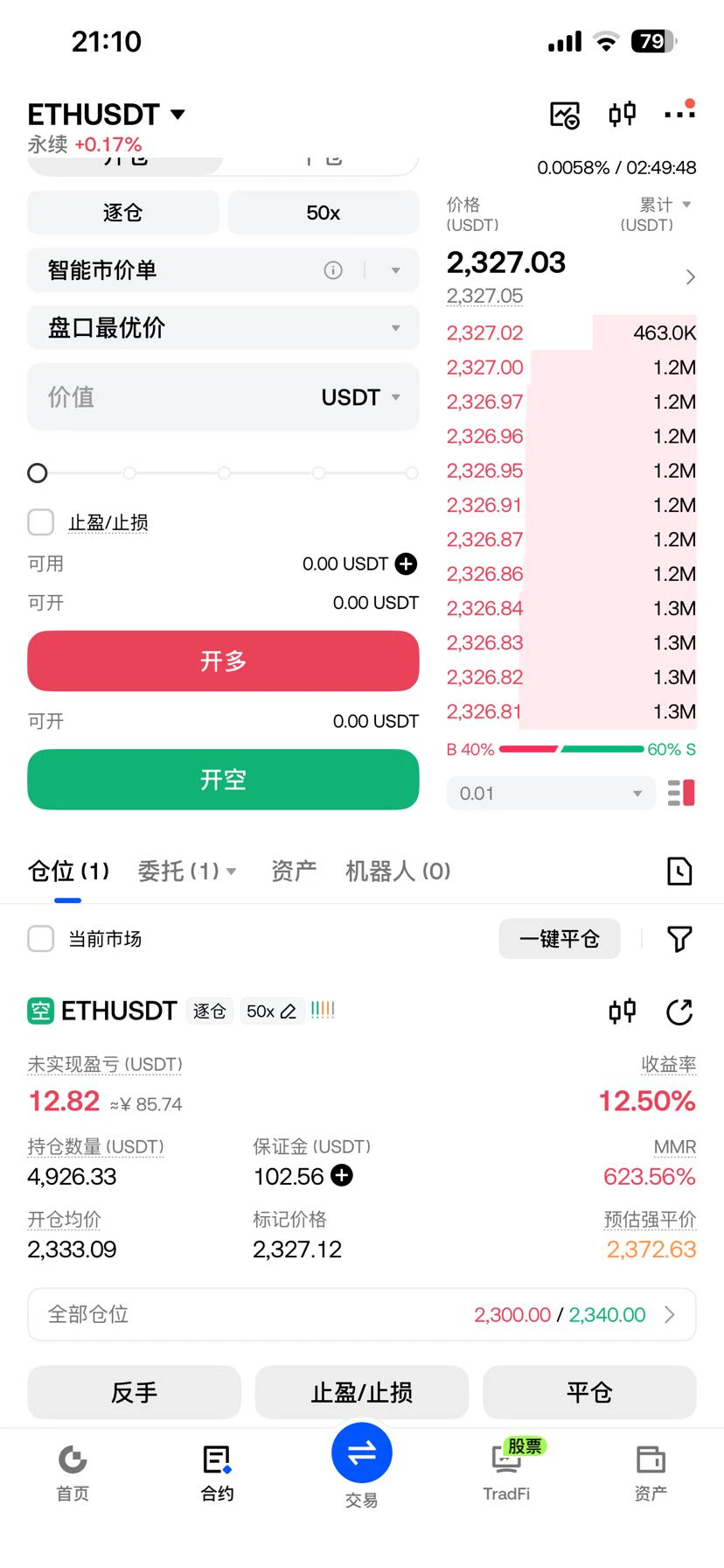Open the top-right overflow menu

(679, 113)
